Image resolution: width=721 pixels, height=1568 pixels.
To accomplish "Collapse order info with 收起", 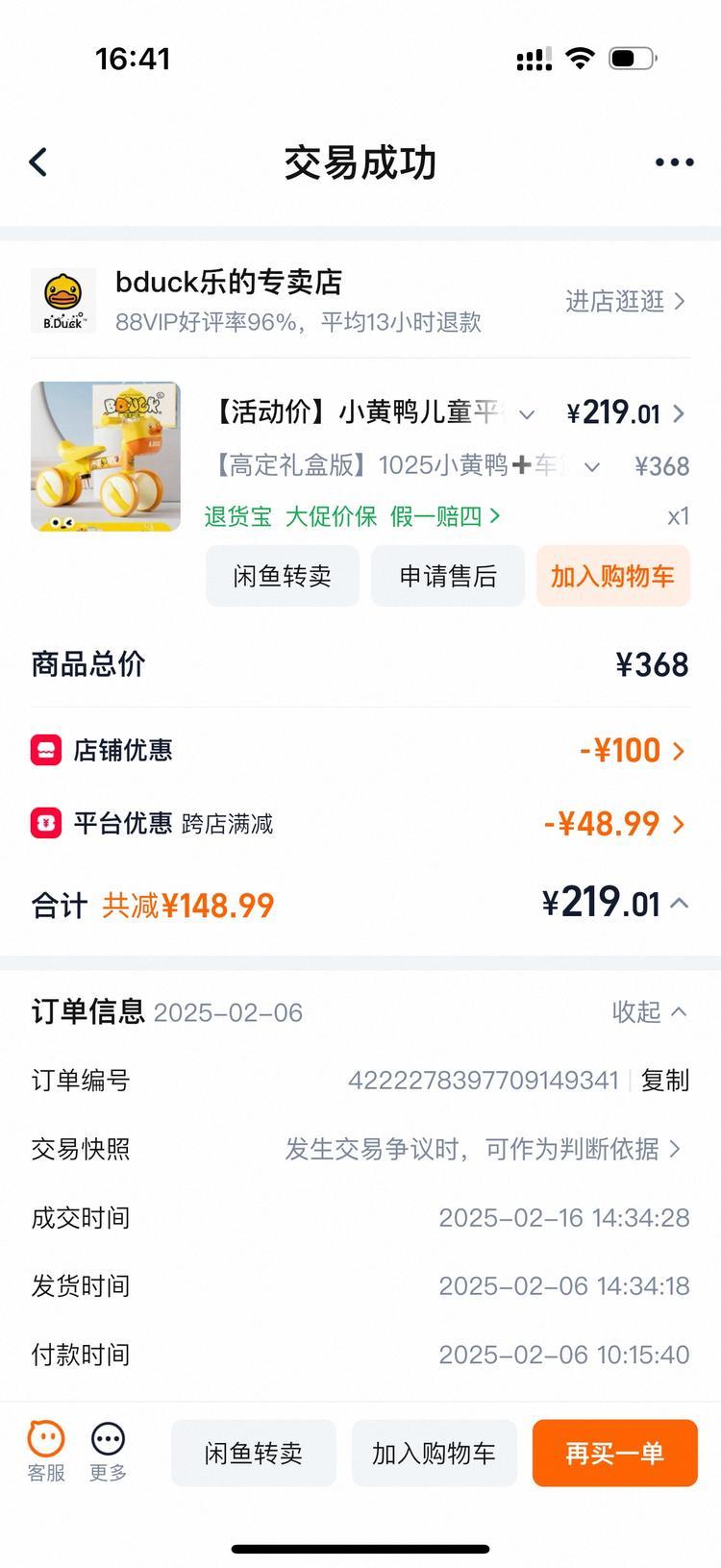I will click(649, 1011).
